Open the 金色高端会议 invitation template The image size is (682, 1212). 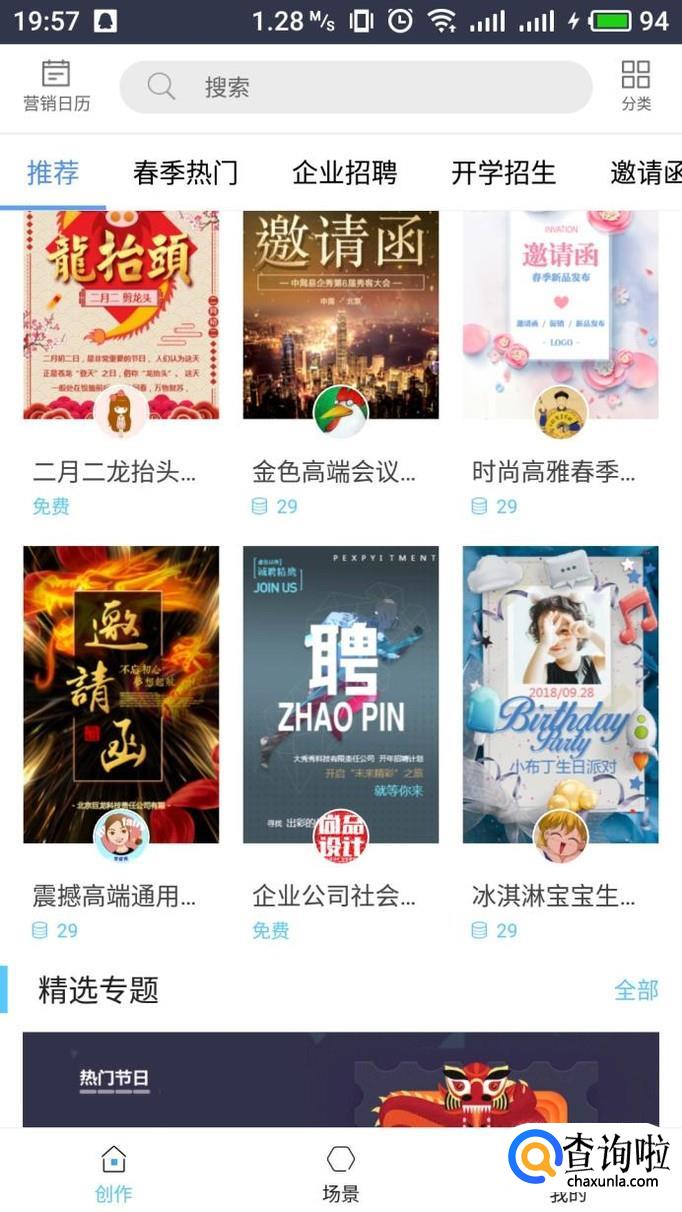340,315
